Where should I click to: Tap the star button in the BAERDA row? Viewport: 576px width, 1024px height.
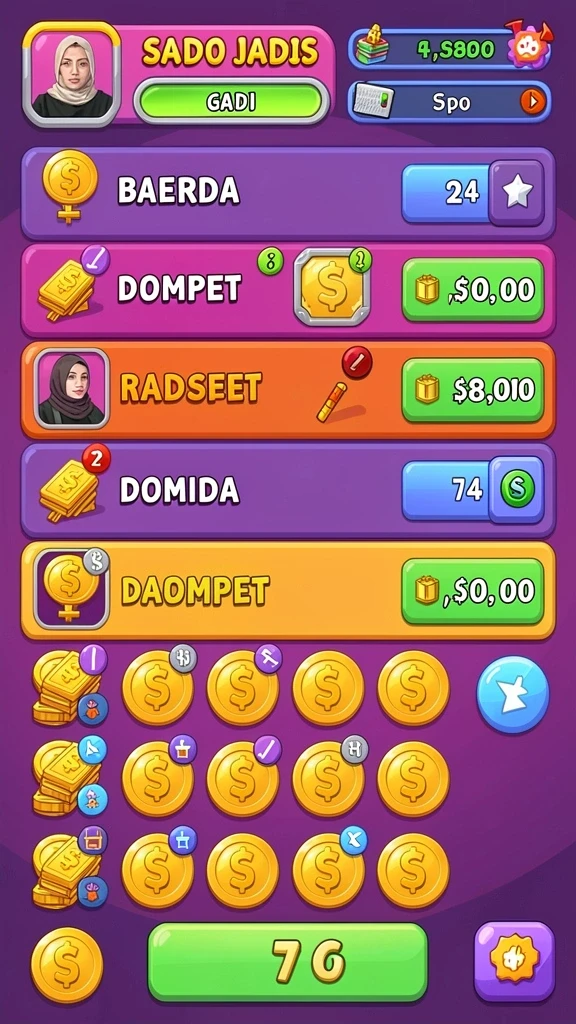[x=517, y=193]
